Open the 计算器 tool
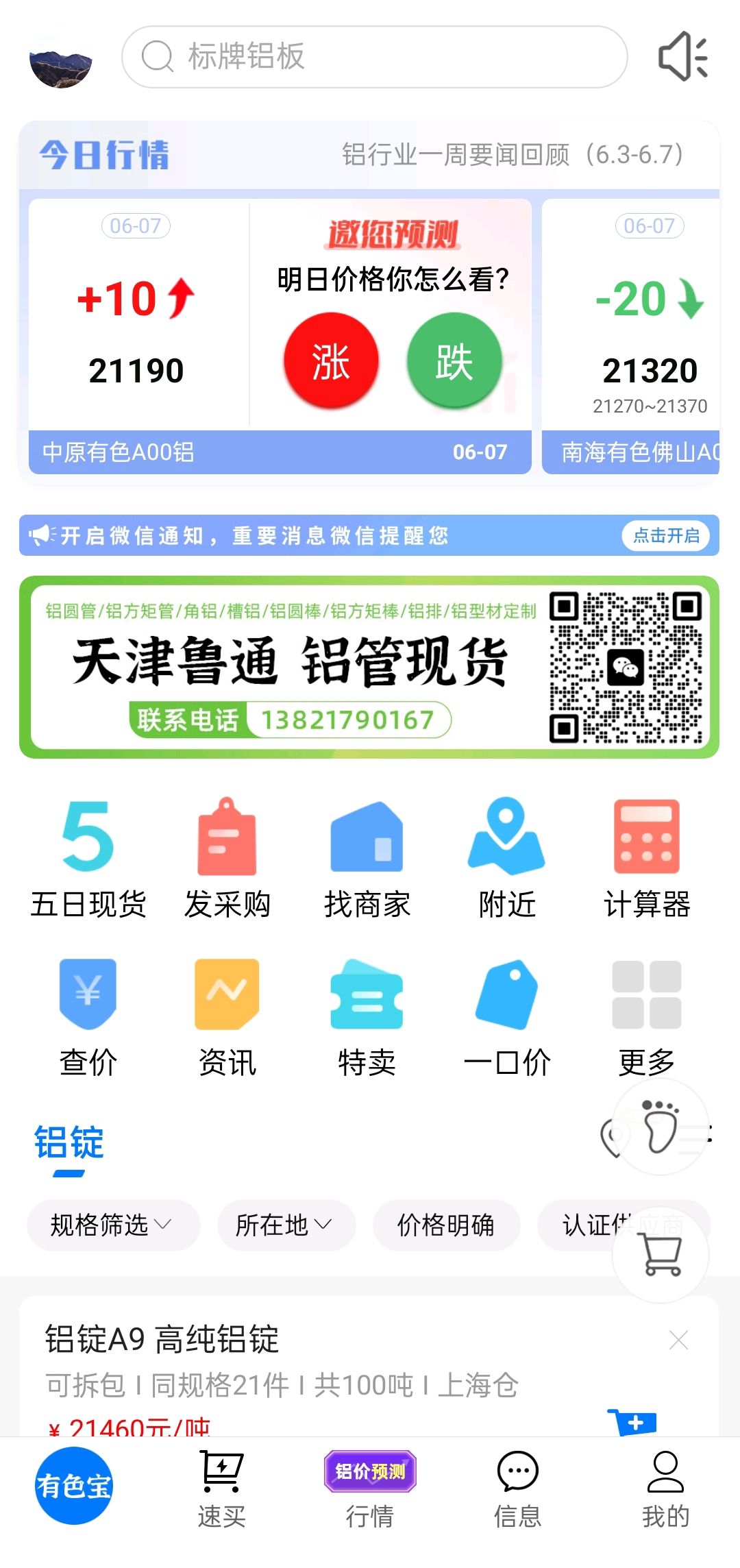 pos(647,860)
